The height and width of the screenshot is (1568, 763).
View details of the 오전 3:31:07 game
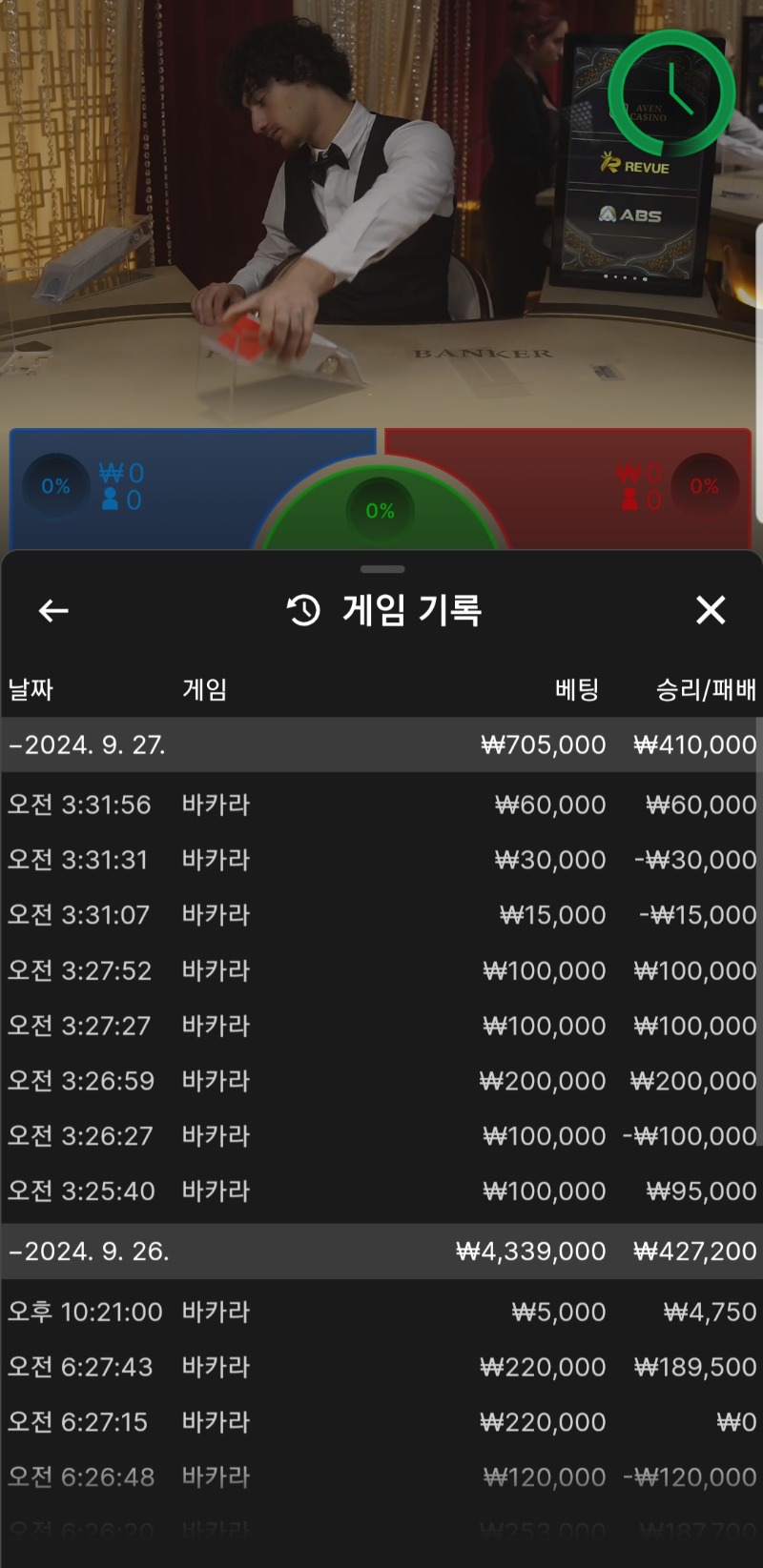pos(381,915)
